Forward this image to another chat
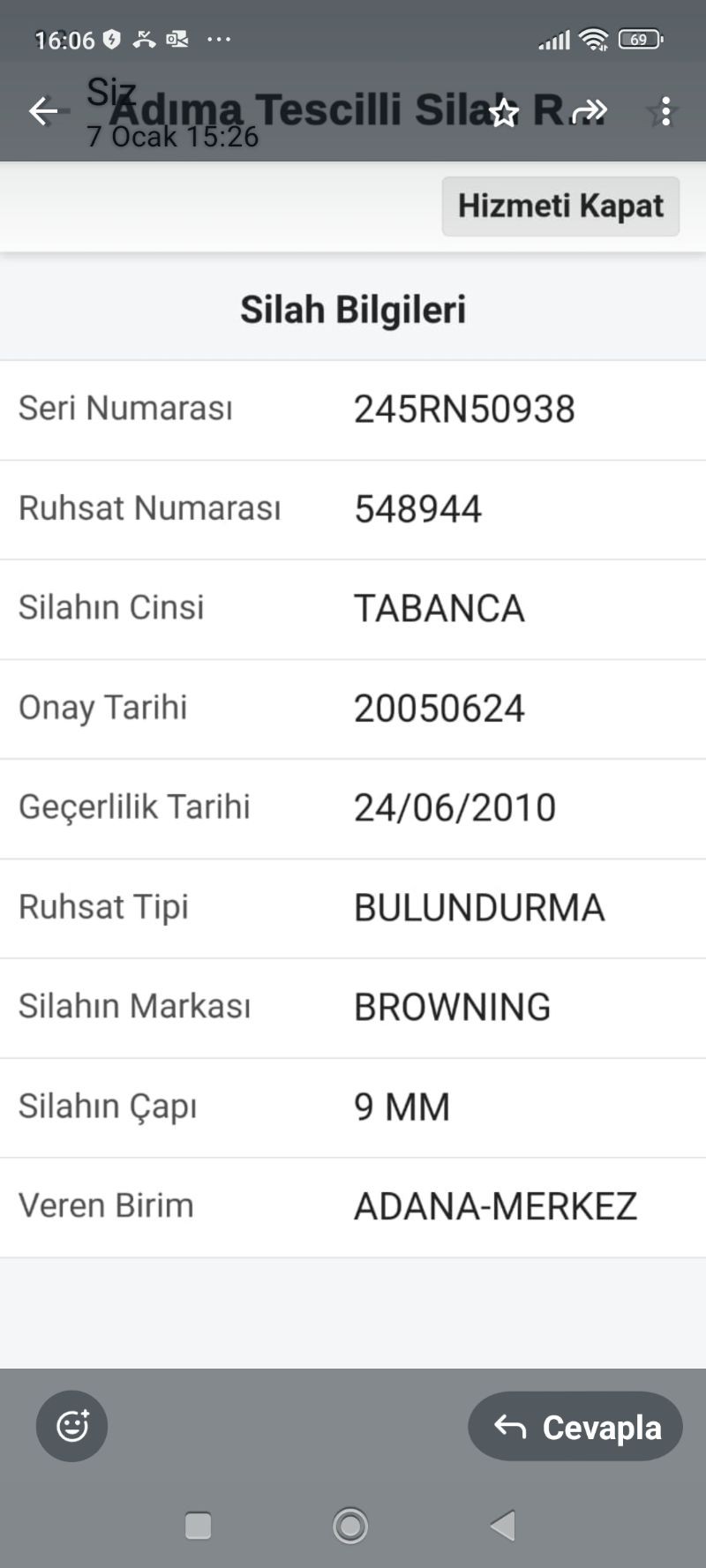The image size is (706, 1568). (x=589, y=112)
